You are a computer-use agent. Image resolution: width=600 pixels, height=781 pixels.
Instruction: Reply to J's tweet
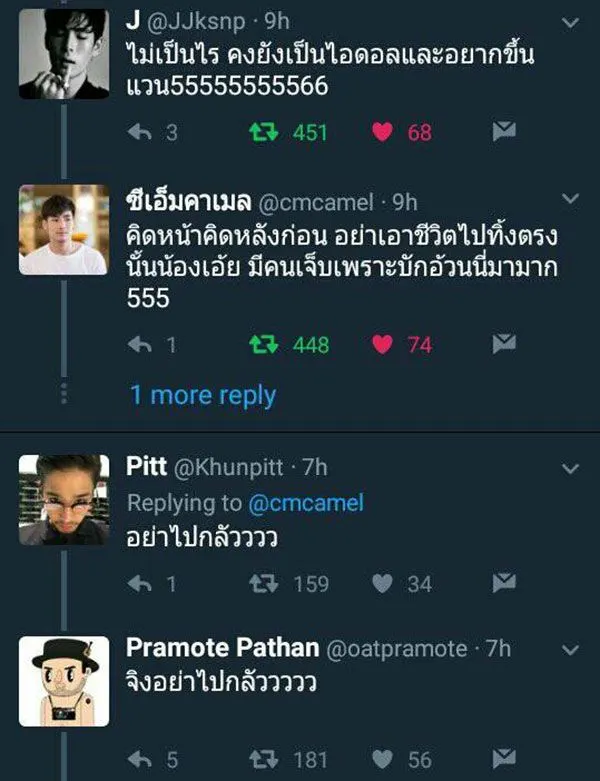(x=141, y=131)
